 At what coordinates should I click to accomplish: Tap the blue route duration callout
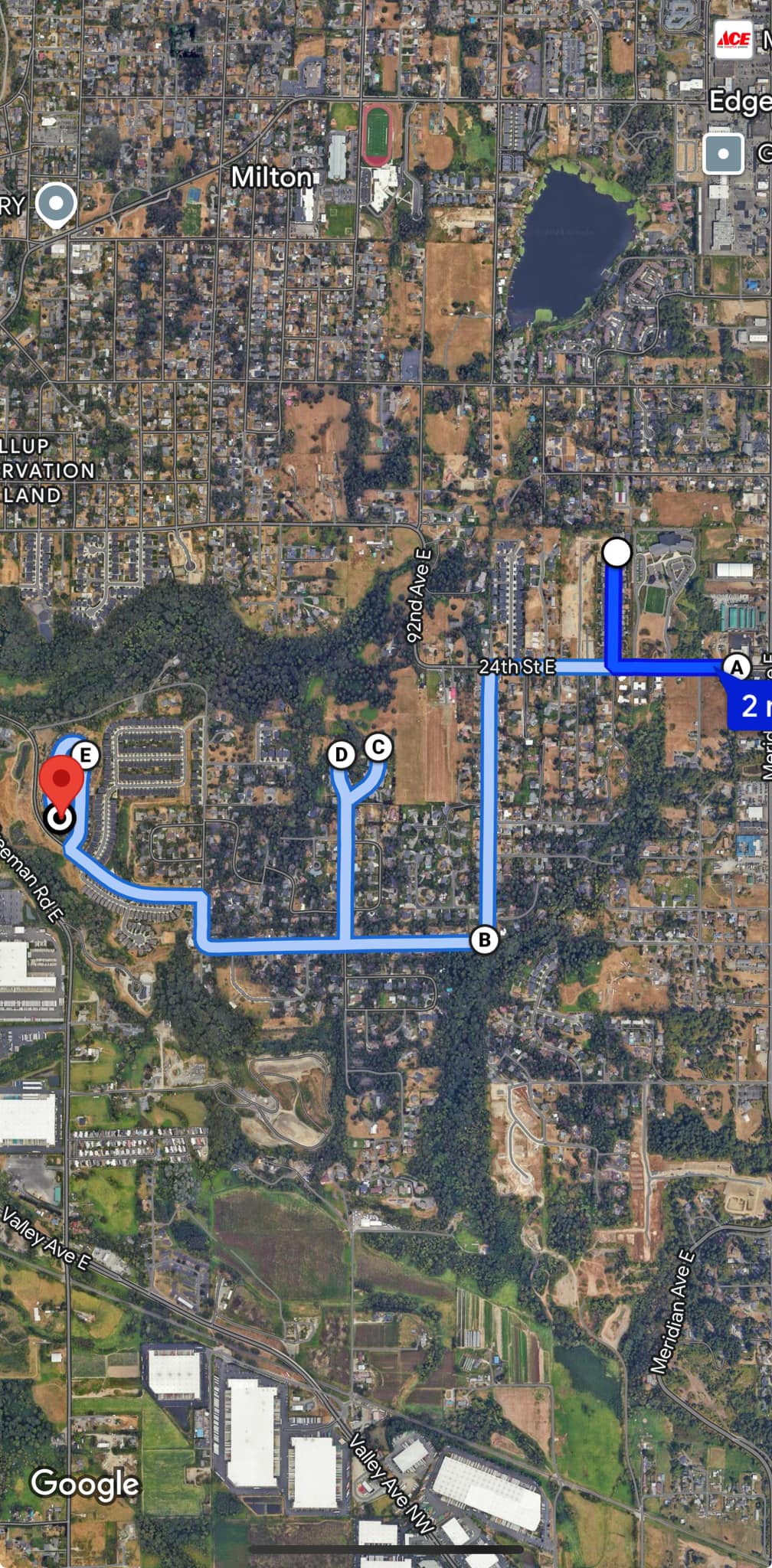click(750, 706)
